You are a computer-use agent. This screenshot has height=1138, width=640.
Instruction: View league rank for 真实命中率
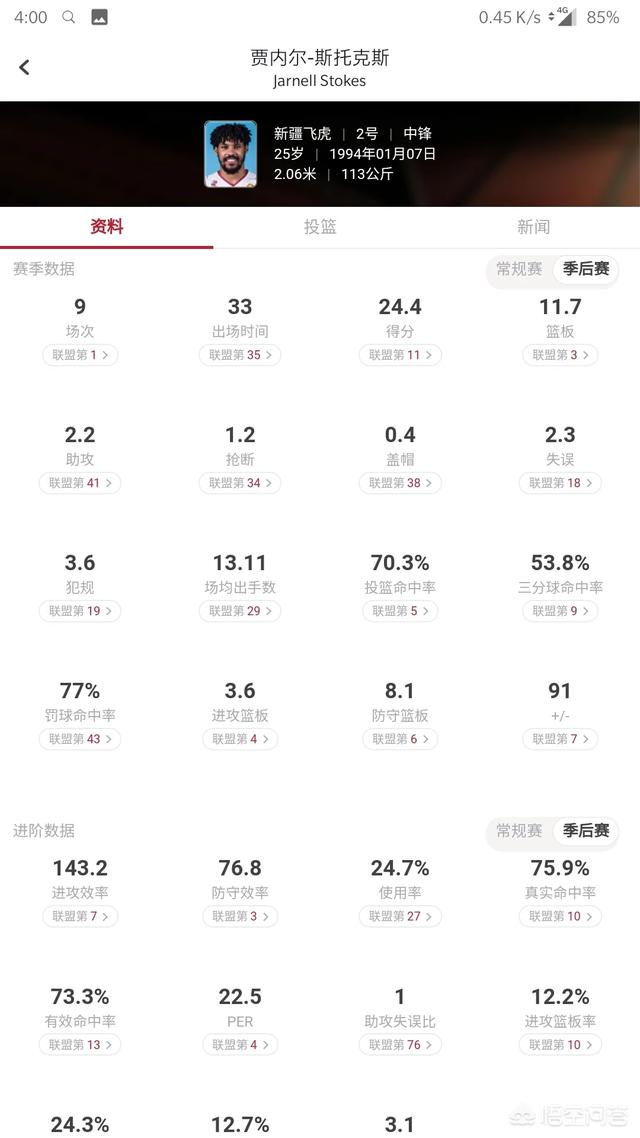560,917
